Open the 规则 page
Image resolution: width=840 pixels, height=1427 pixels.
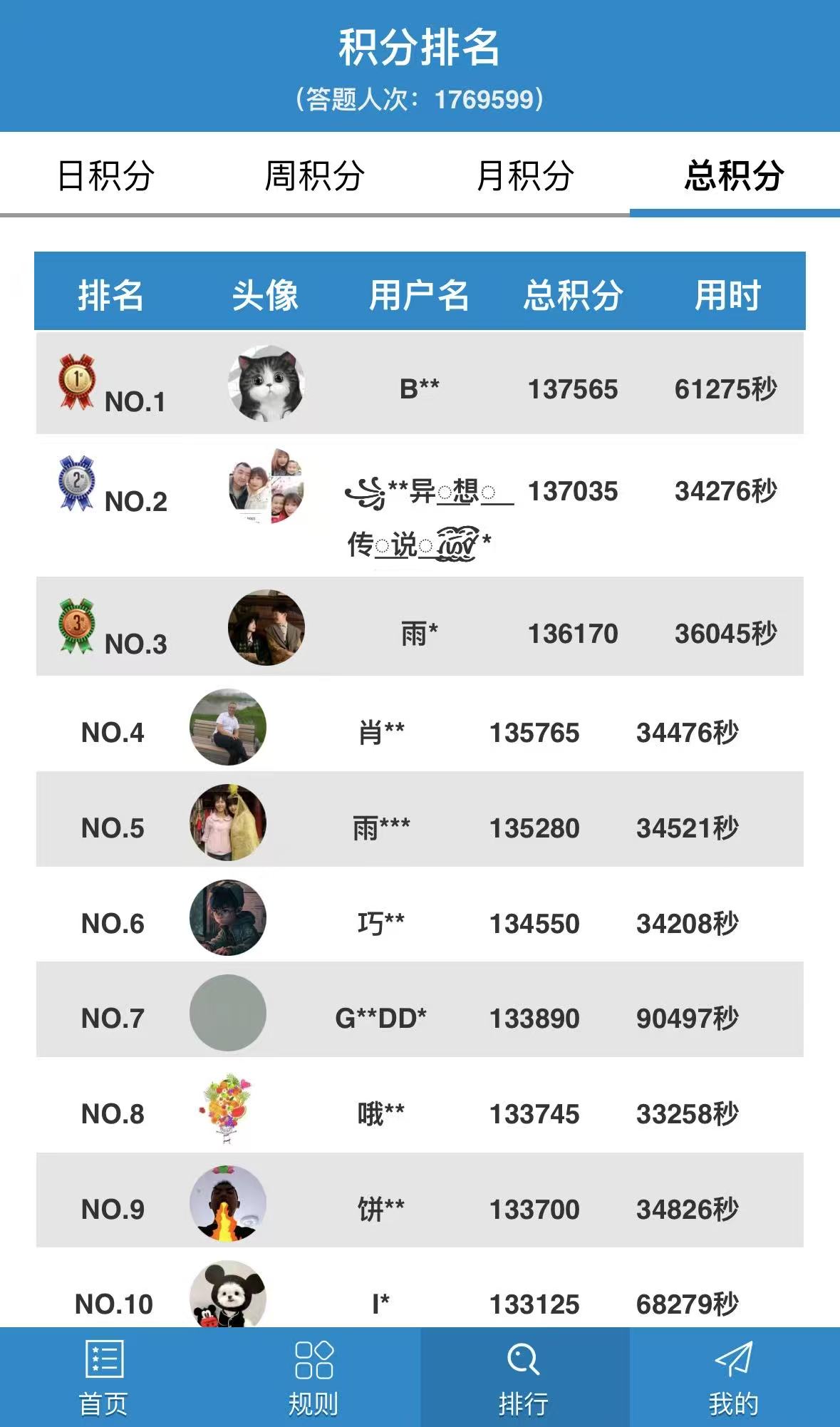coord(313,1378)
